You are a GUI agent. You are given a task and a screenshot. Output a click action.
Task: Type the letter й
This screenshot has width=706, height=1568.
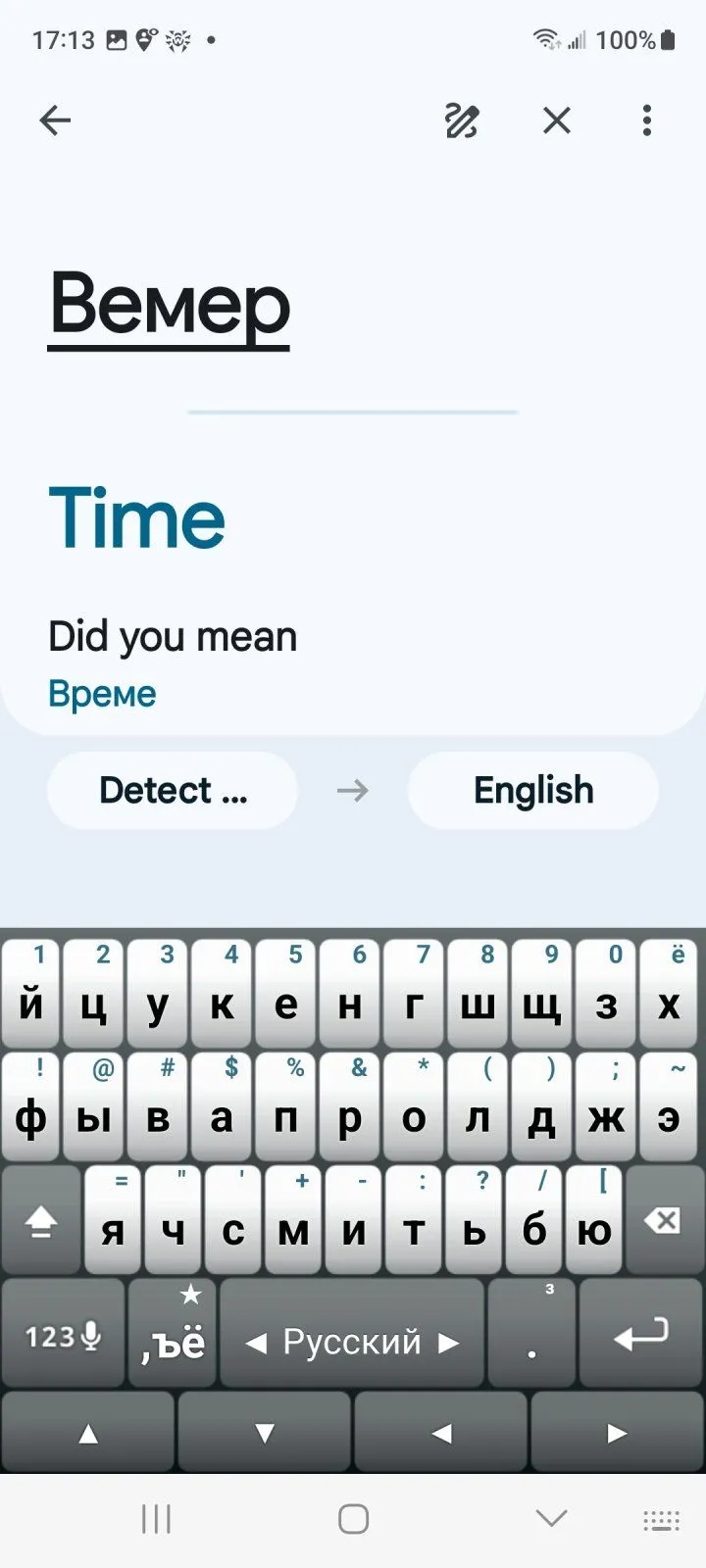click(31, 994)
